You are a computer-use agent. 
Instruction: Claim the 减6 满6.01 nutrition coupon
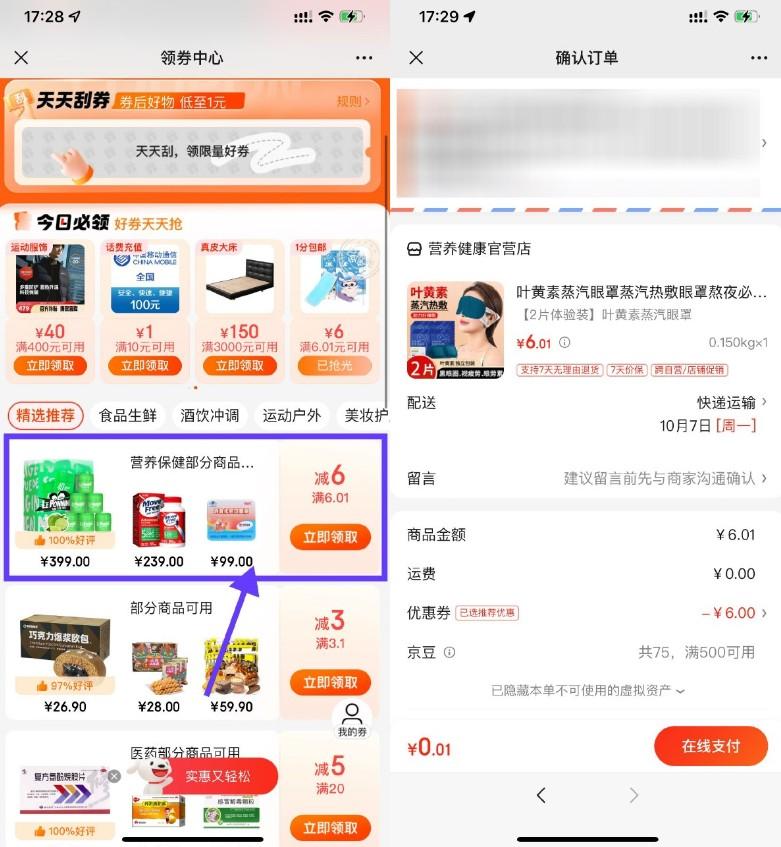click(330, 537)
